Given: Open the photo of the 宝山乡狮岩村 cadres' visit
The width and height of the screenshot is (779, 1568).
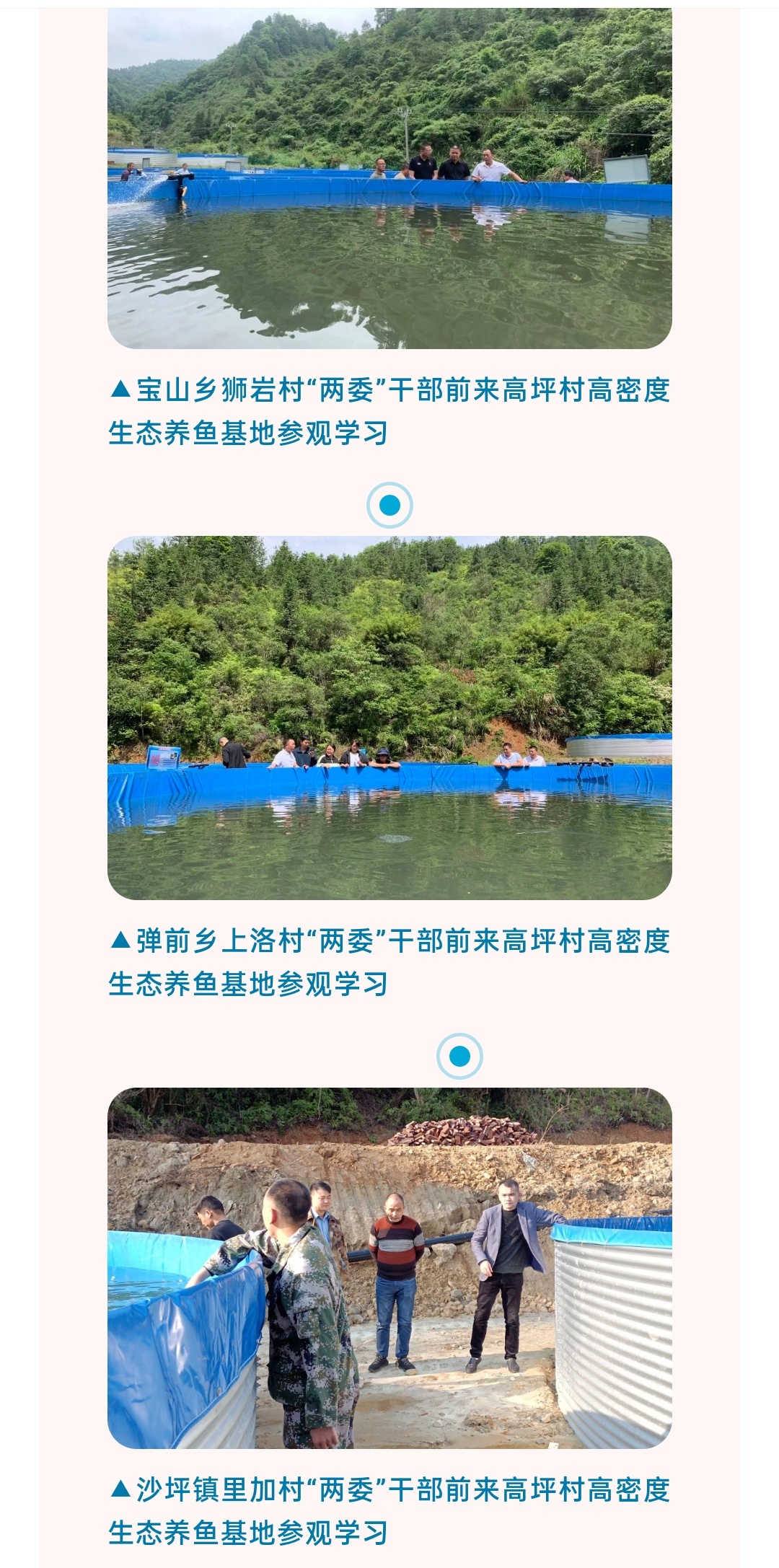Looking at the screenshot, I should click(x=389, y=179).
